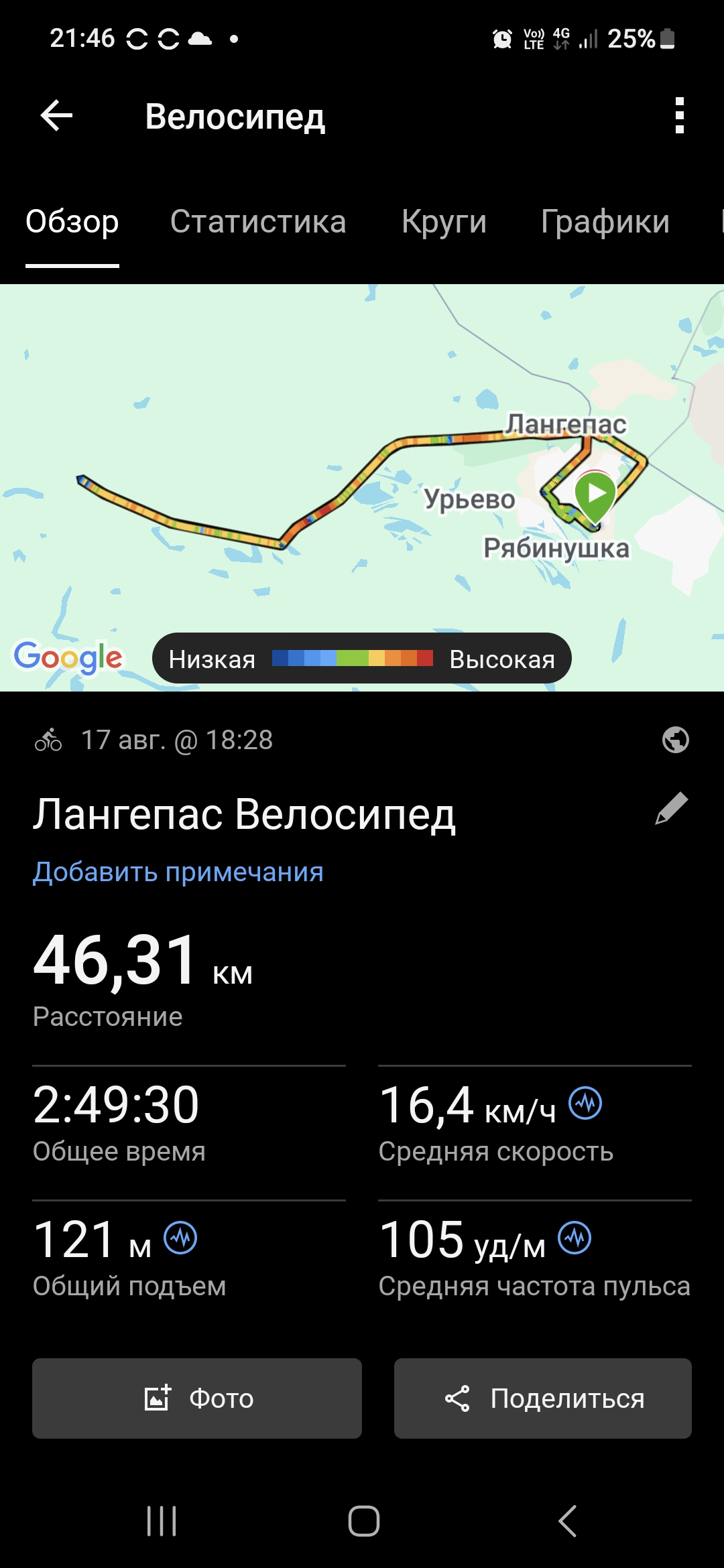Tap the system home button
724x1568 pixels.
click(363, 1521)
